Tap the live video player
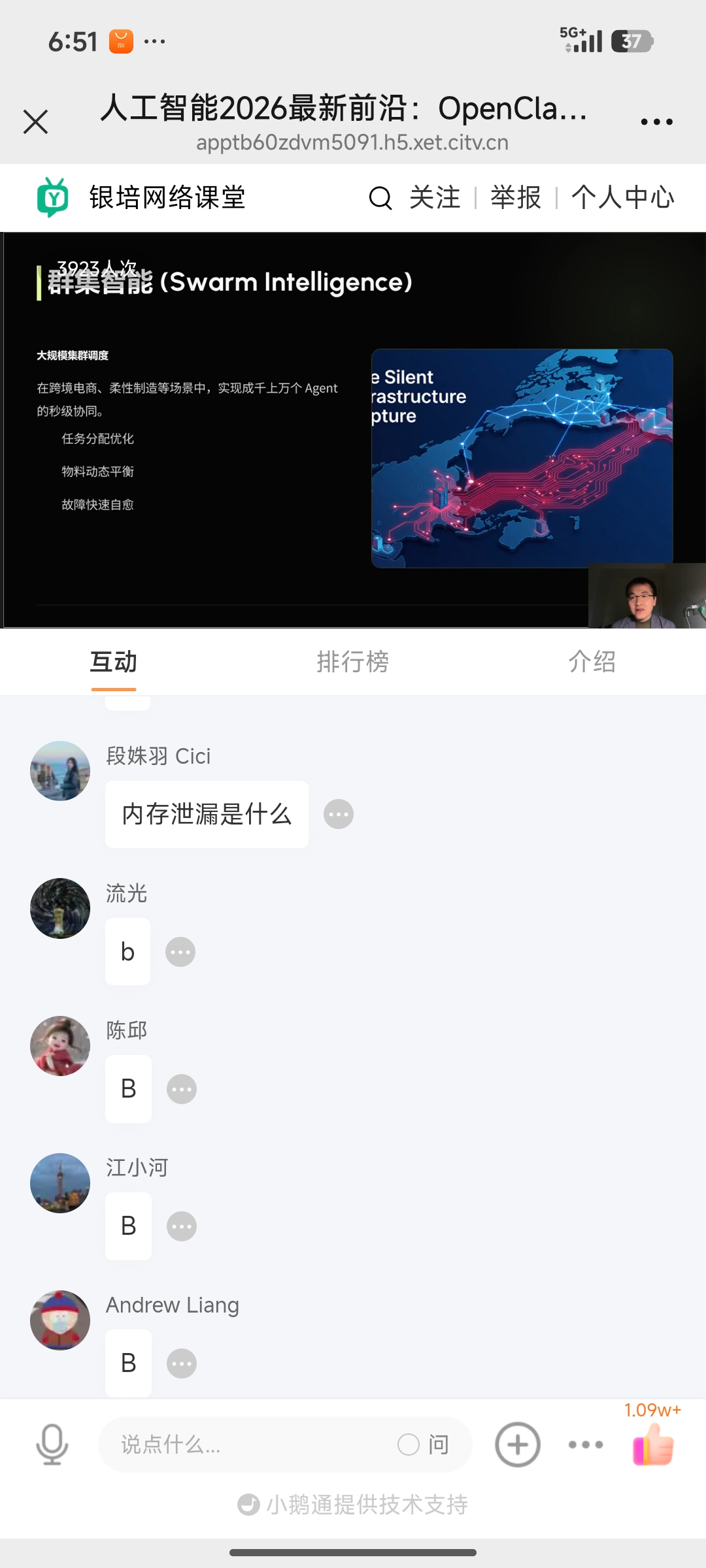706x1568 pixels. [x=353, y=430]
